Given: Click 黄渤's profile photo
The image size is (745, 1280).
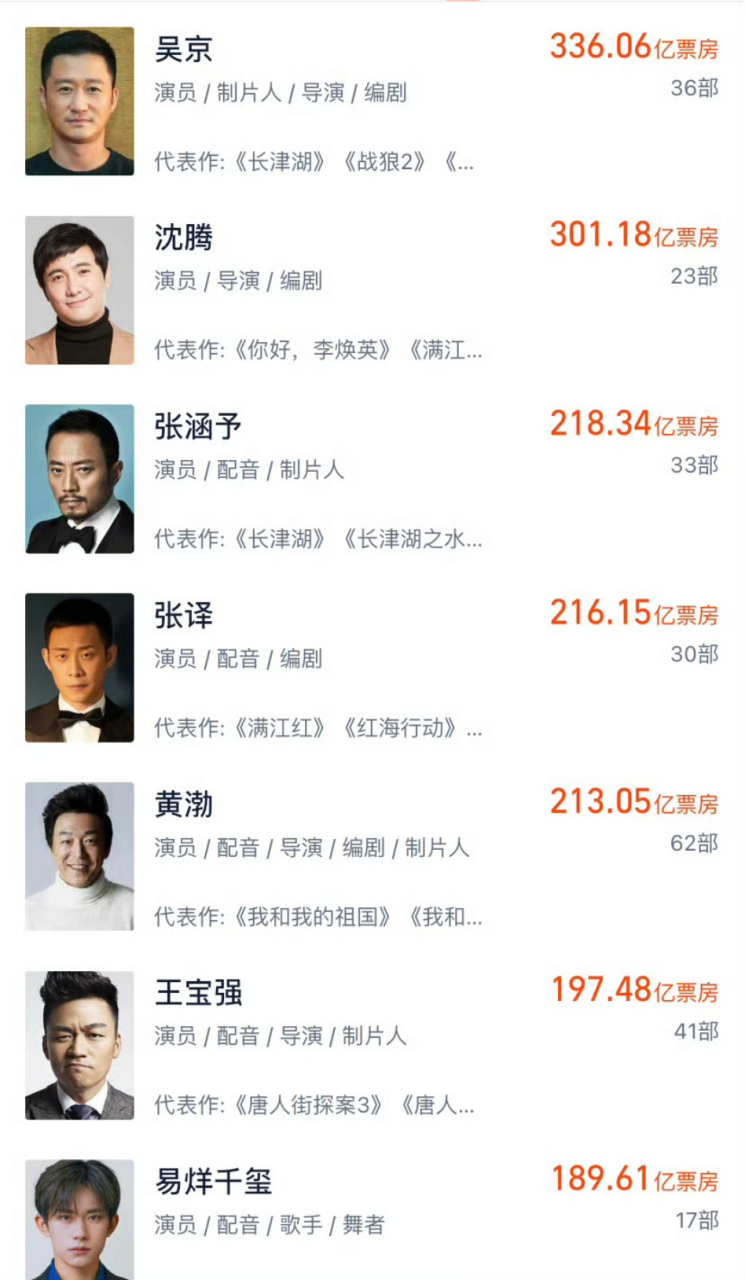Looking at the screenshot, I should 79,856.
